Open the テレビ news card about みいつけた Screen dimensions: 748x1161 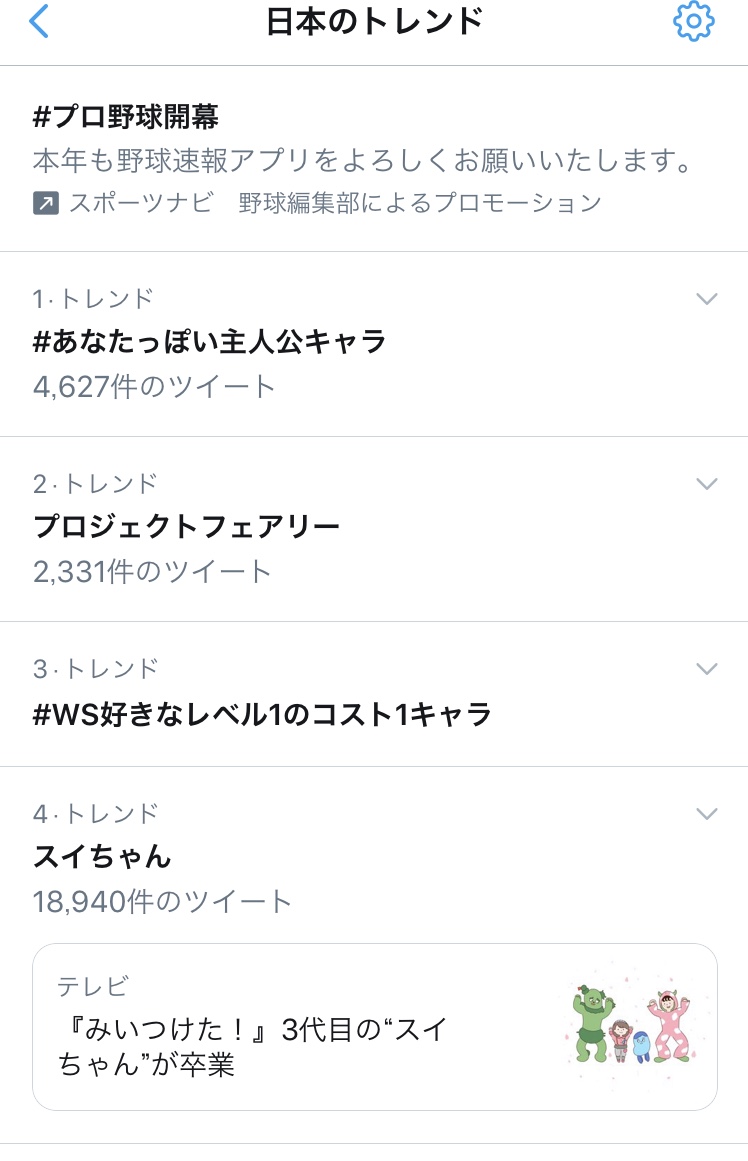pos(374,1026)
